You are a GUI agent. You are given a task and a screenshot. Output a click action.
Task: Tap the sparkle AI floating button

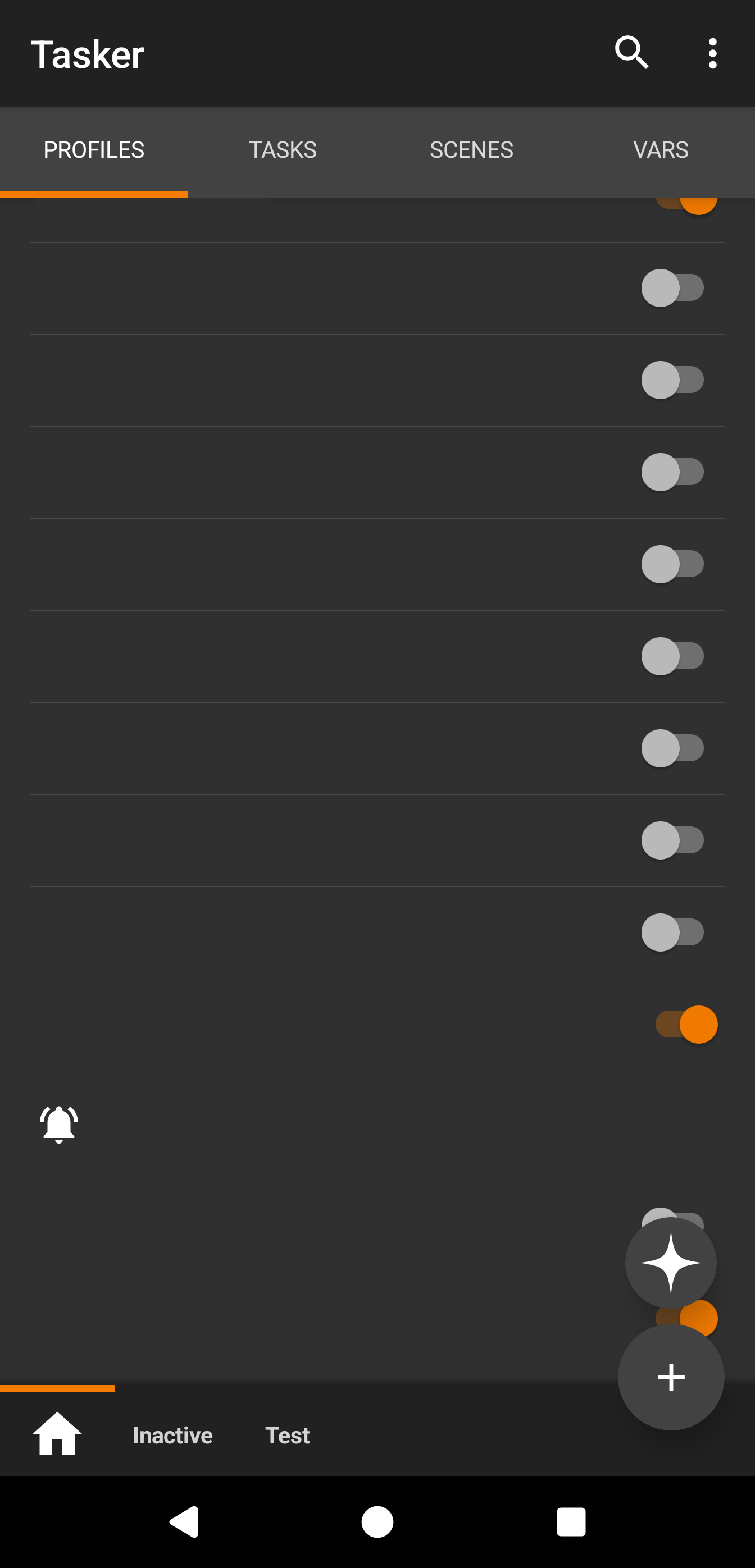(670, 1263)
